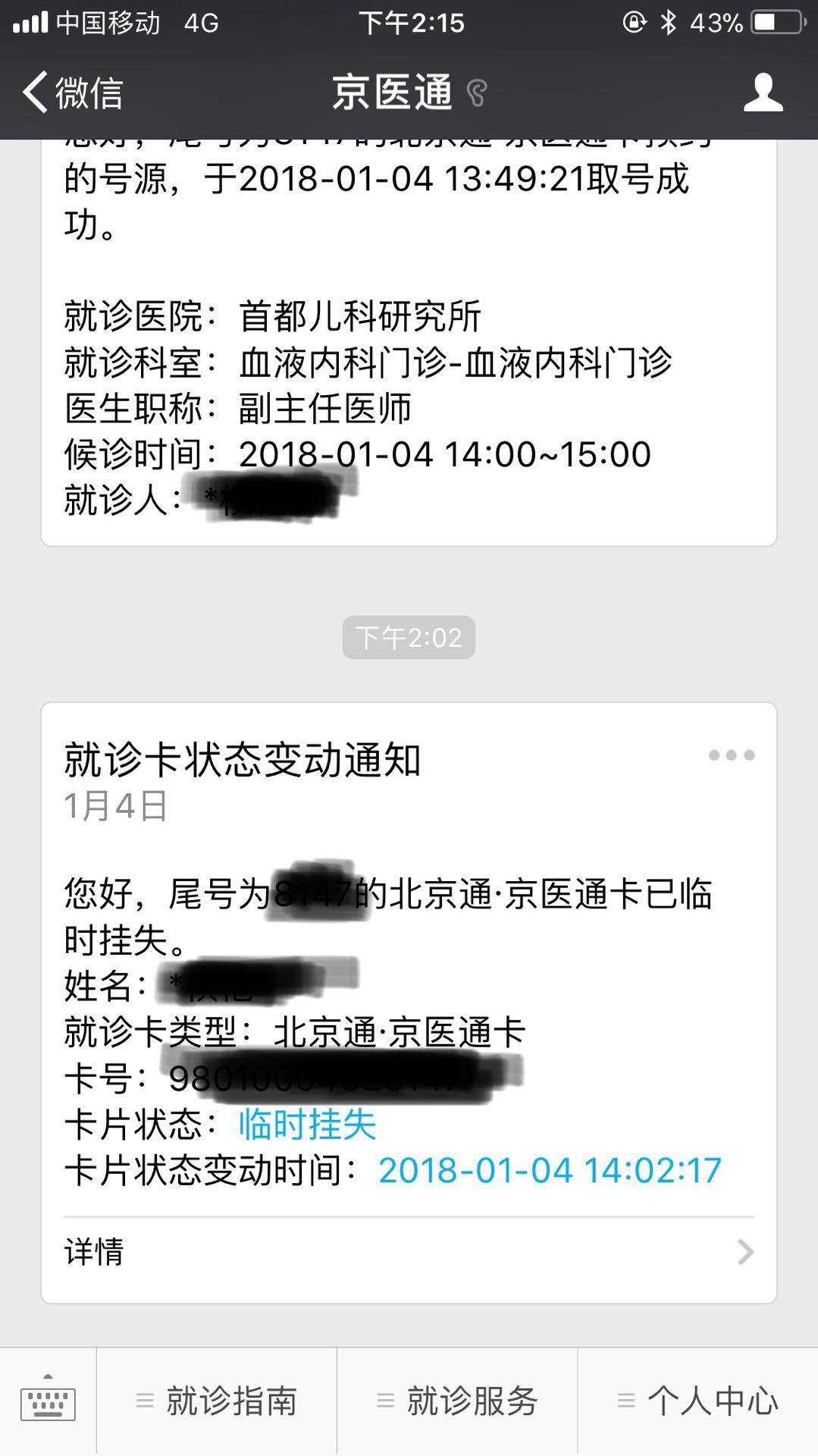
Task: Switch to keyboard text input mode
Action: [x=49, y=1404]
